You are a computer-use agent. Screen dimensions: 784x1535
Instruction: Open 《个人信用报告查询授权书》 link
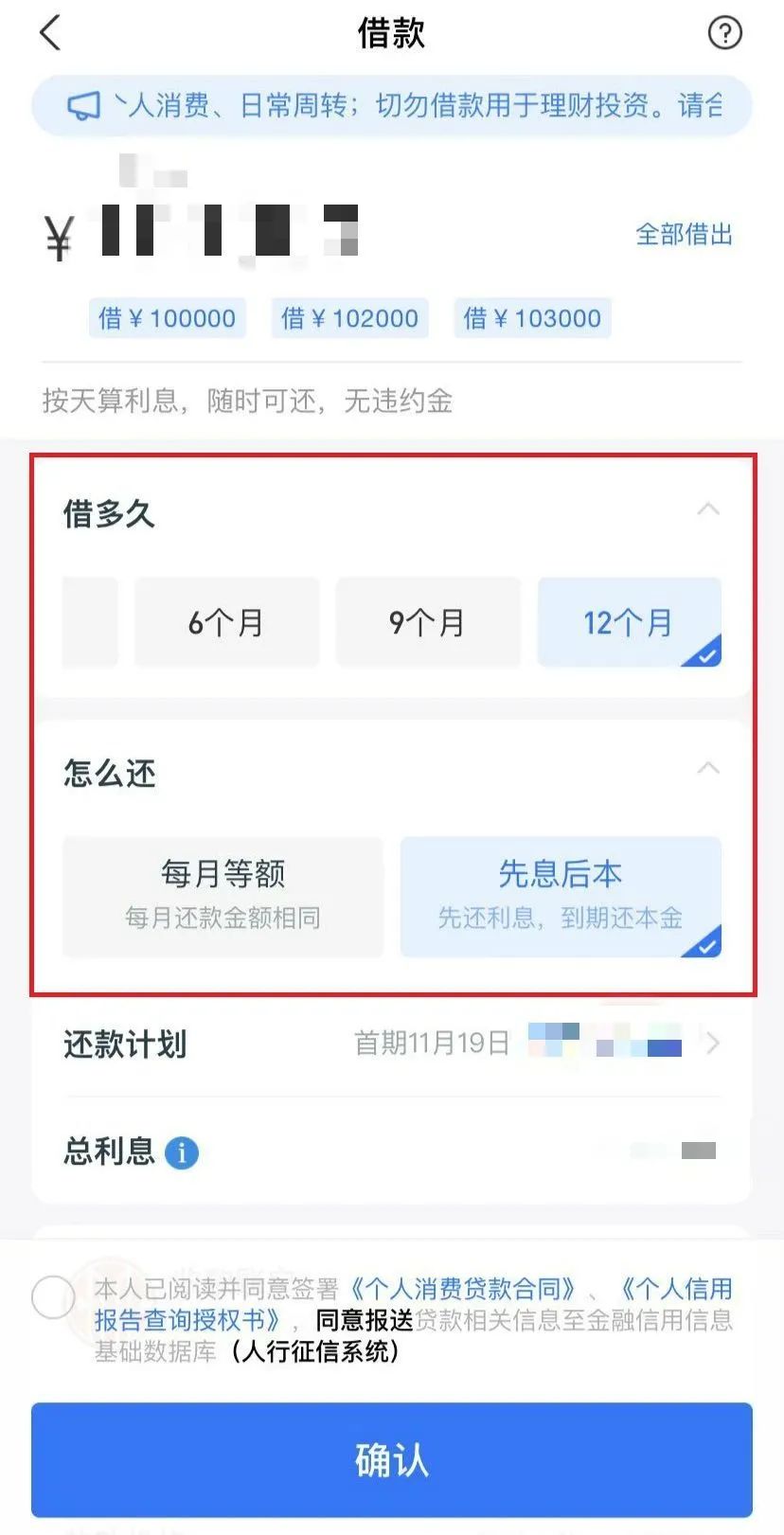(187, 1319)
